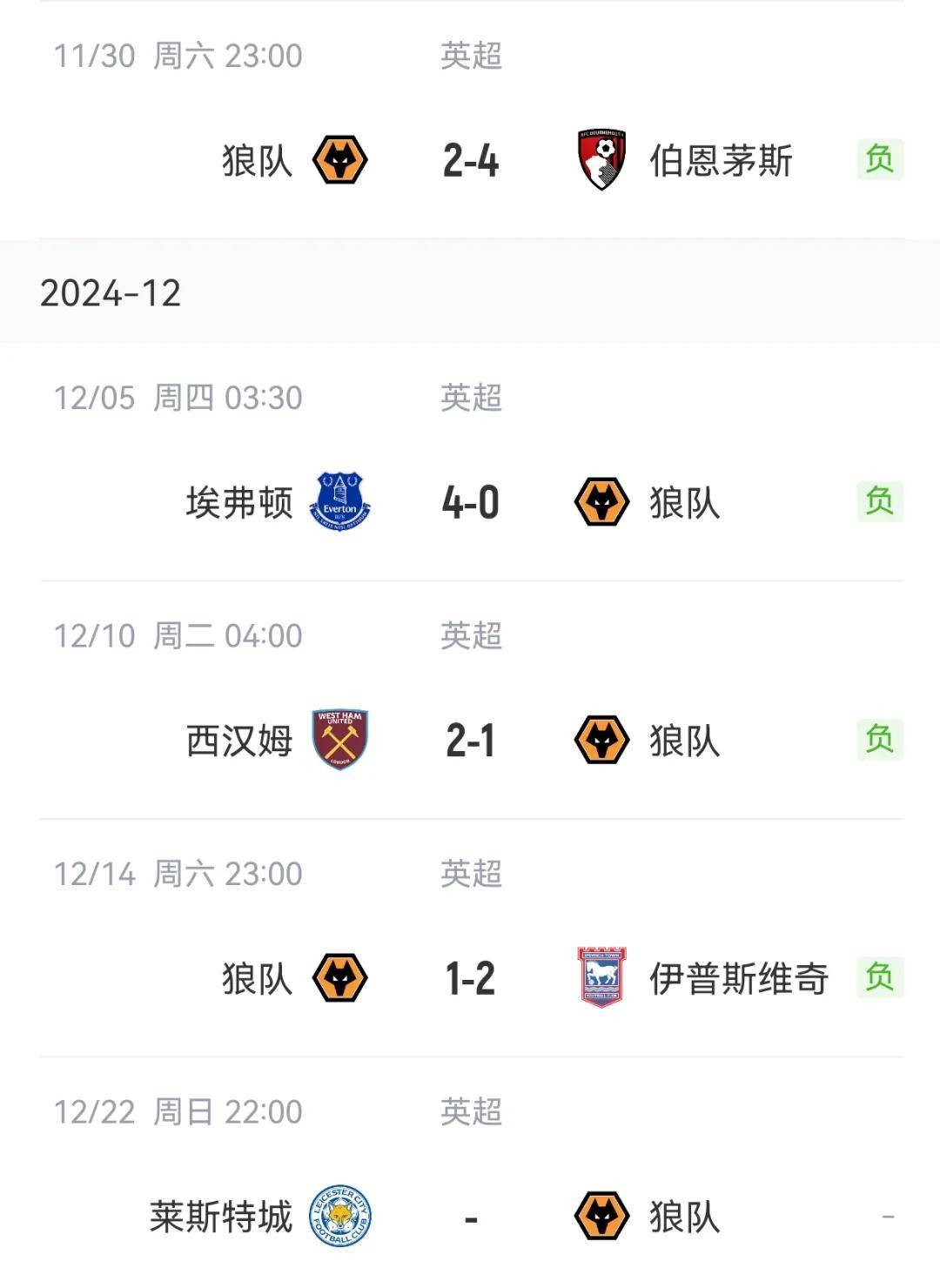Select the Ipswich Town club badge
This screenshot has height=1288, width=940.
pos(600,976)
